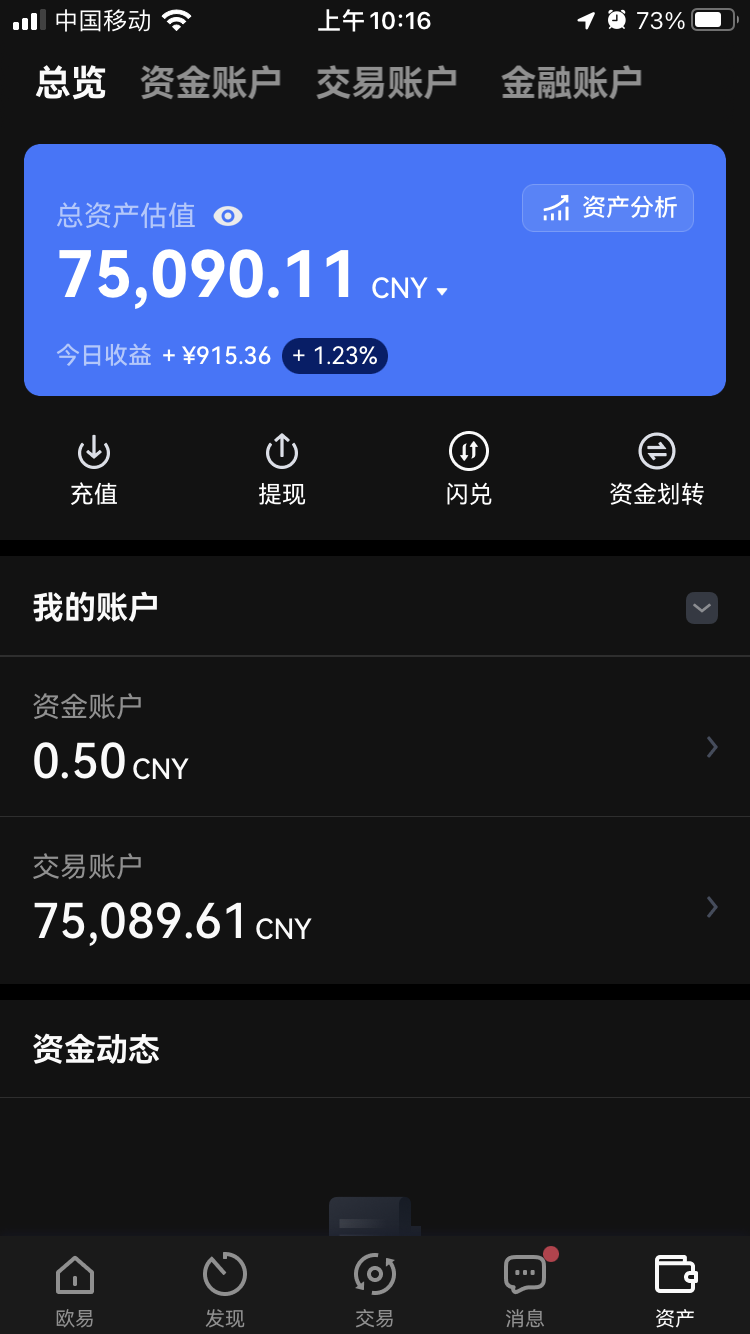Open 闪兑 quick convert
The width and height of the screenshot is (750, 1334).
[x=469, y=470]
